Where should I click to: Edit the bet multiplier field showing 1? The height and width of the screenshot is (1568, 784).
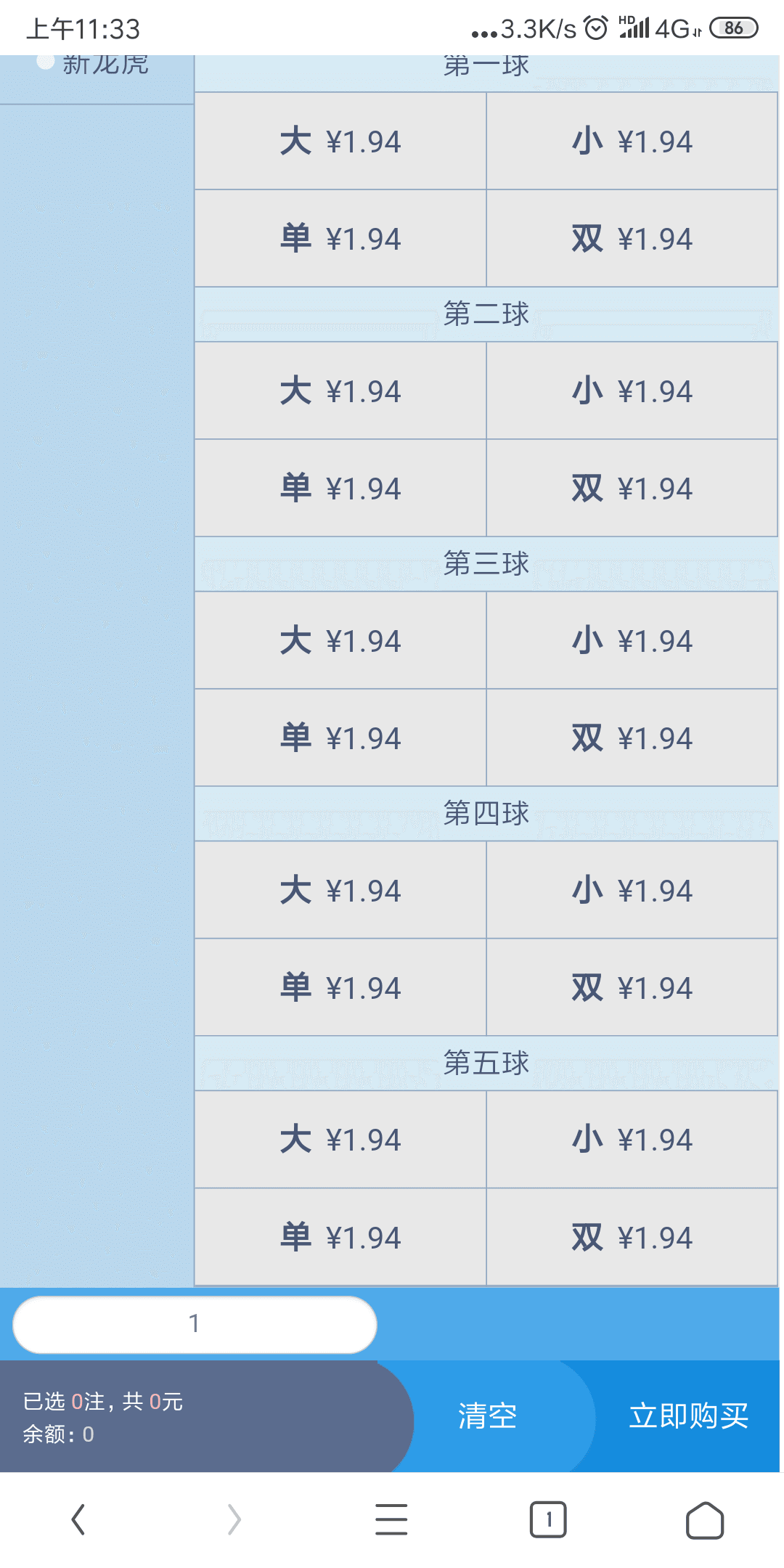(x=195, y=1324)
